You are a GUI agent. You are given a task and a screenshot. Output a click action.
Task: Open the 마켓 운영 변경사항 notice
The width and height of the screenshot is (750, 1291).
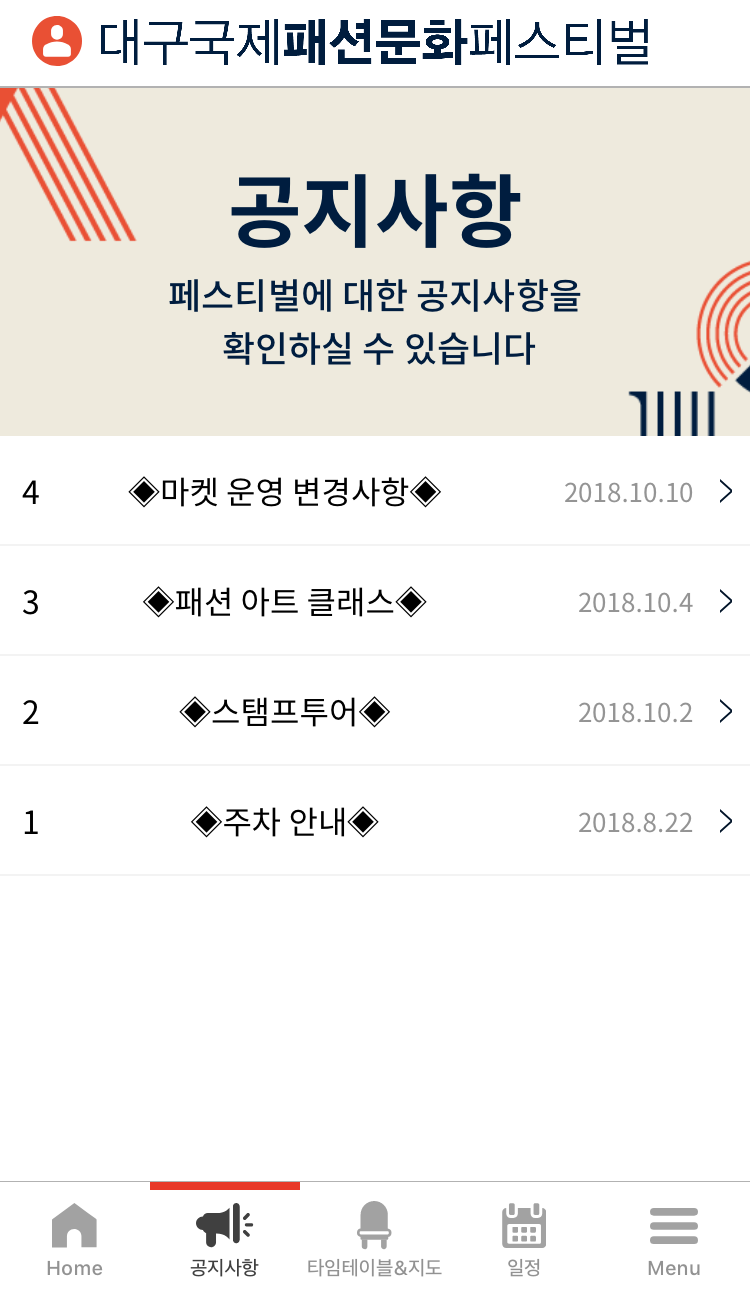[x=285, y=492]
